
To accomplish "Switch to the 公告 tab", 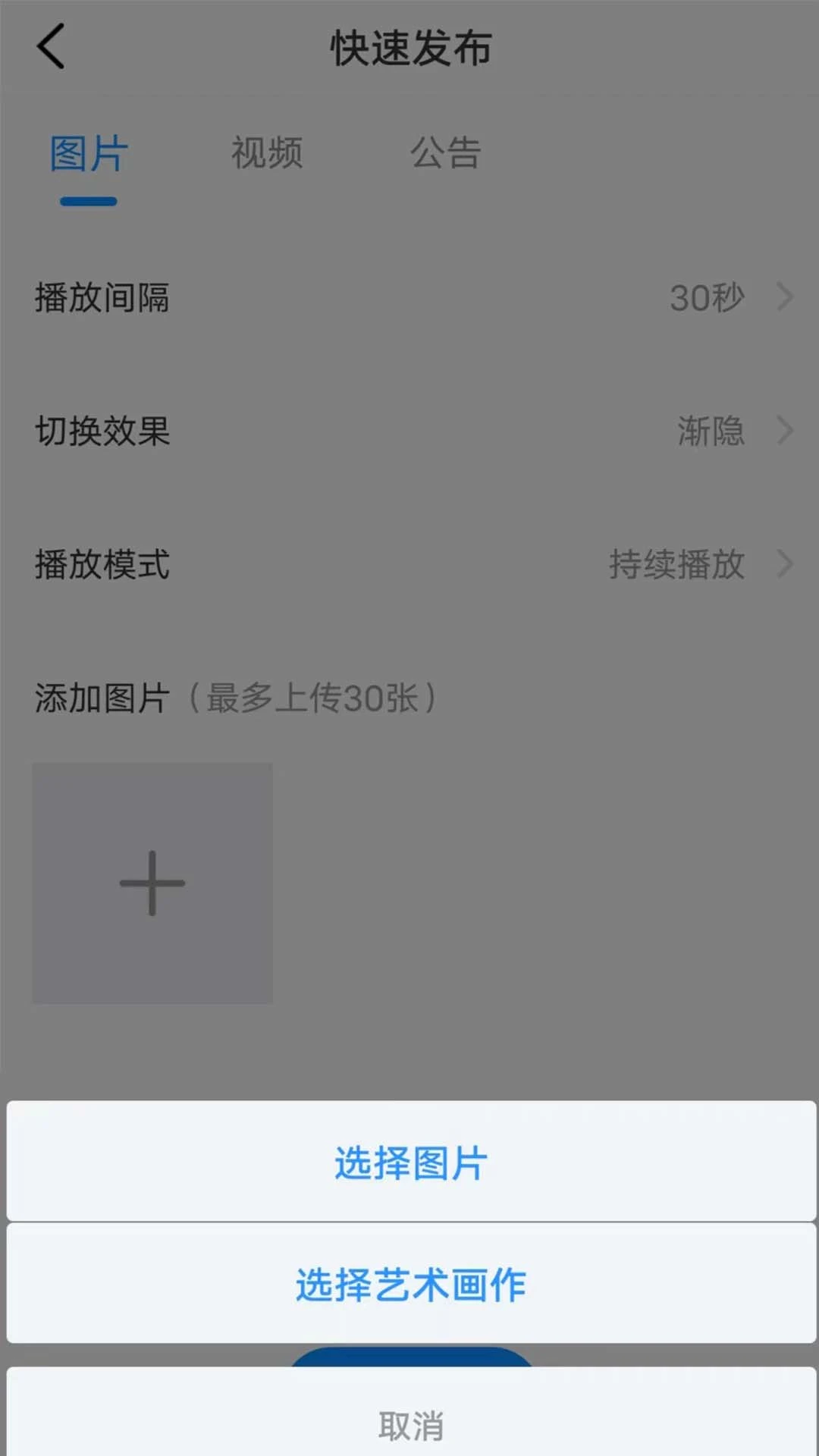I will (446, 153).
